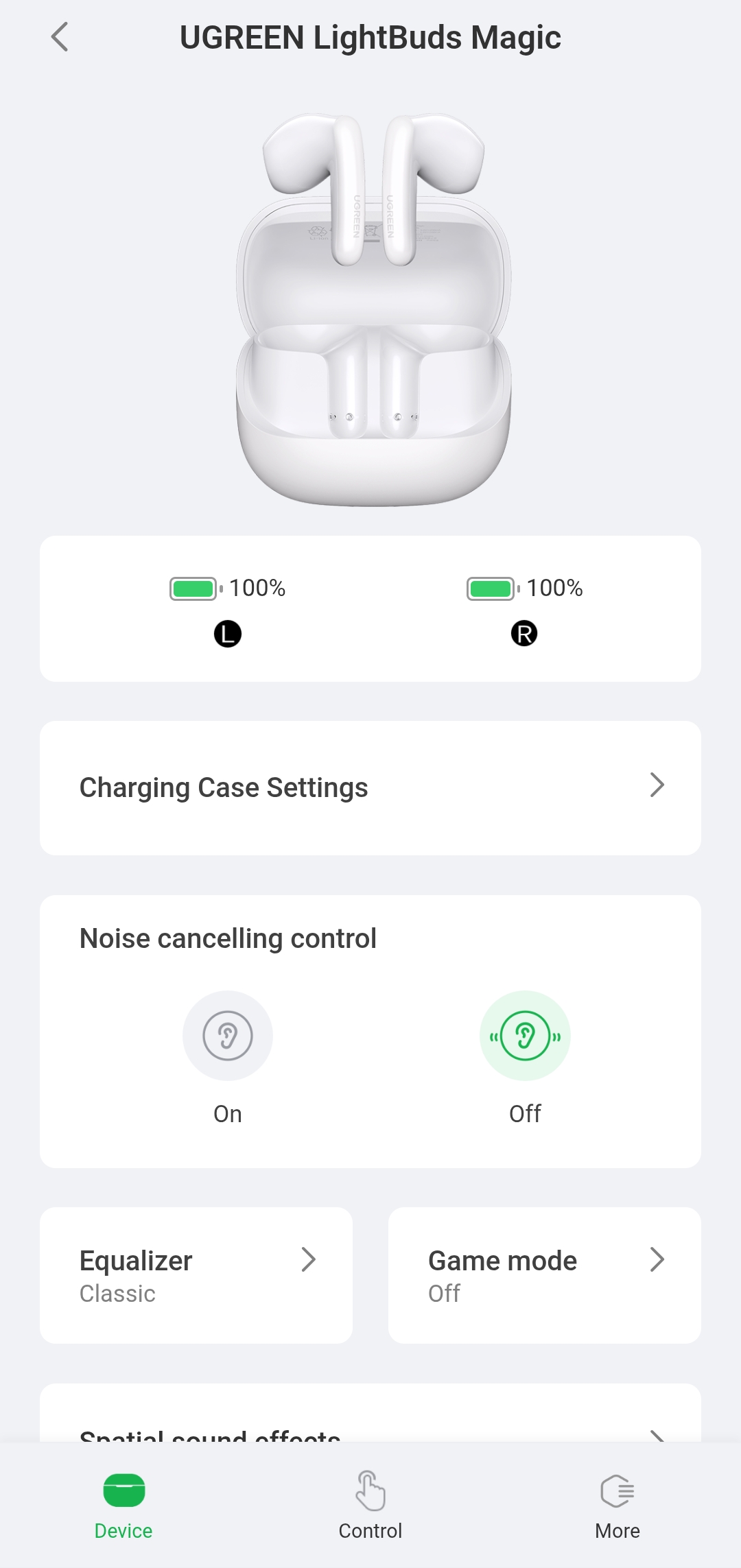Go back from the LightBuds Magic page
Viewport: 741px width, 1568px height.
(60, 37)
